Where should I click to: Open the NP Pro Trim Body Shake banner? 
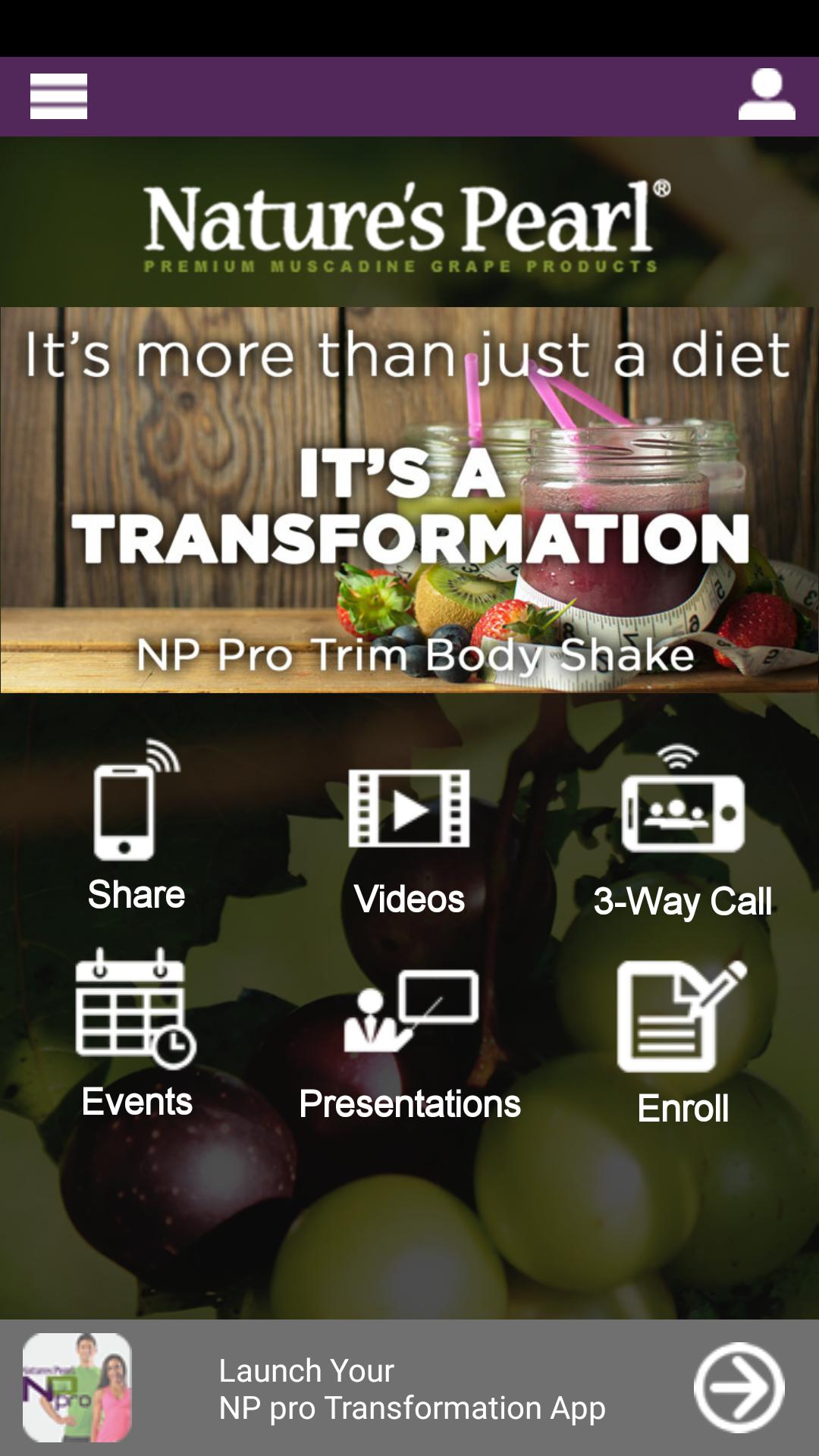point(409,500)
